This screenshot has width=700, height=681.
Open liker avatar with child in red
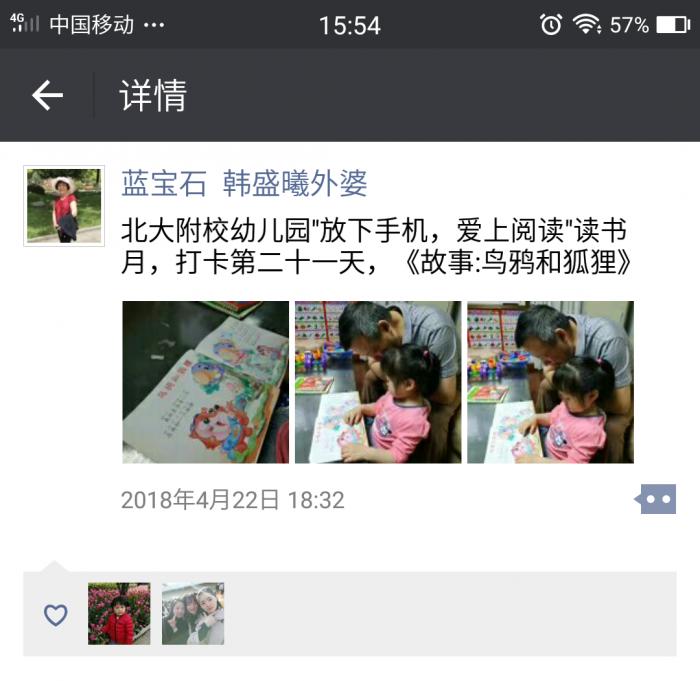pyautogui.click(x=119, y=613)
